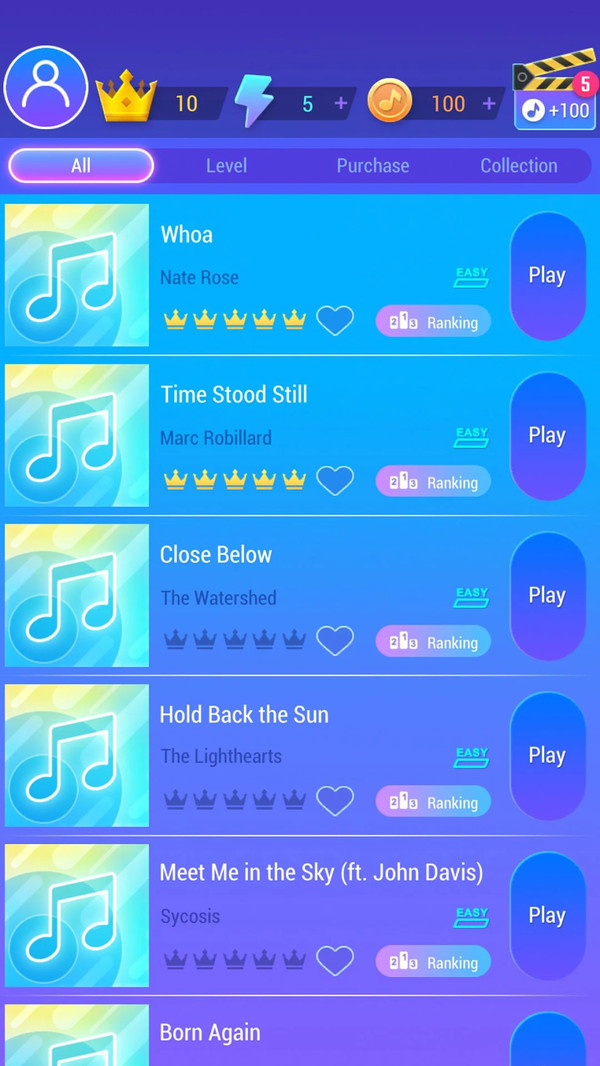
Task: Play Close Below
Action: 547,596
